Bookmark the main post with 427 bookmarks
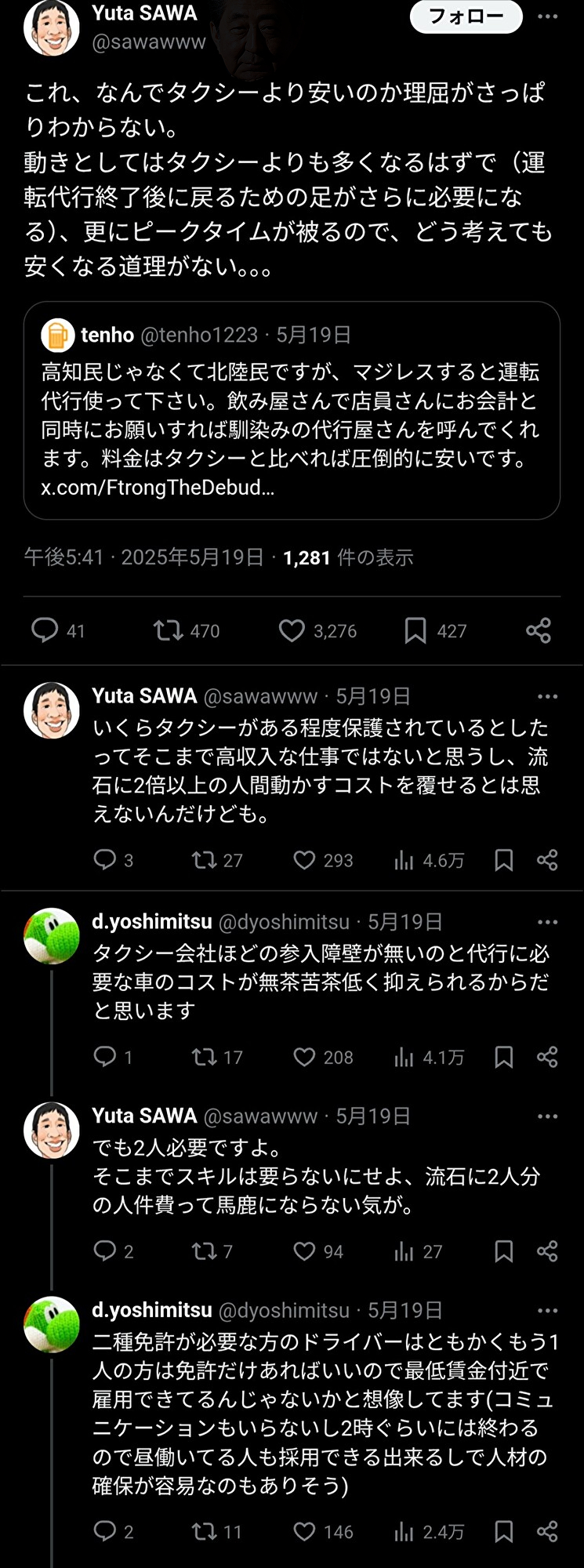This screenshot has width=584, height=1568. tap(415, 630)
